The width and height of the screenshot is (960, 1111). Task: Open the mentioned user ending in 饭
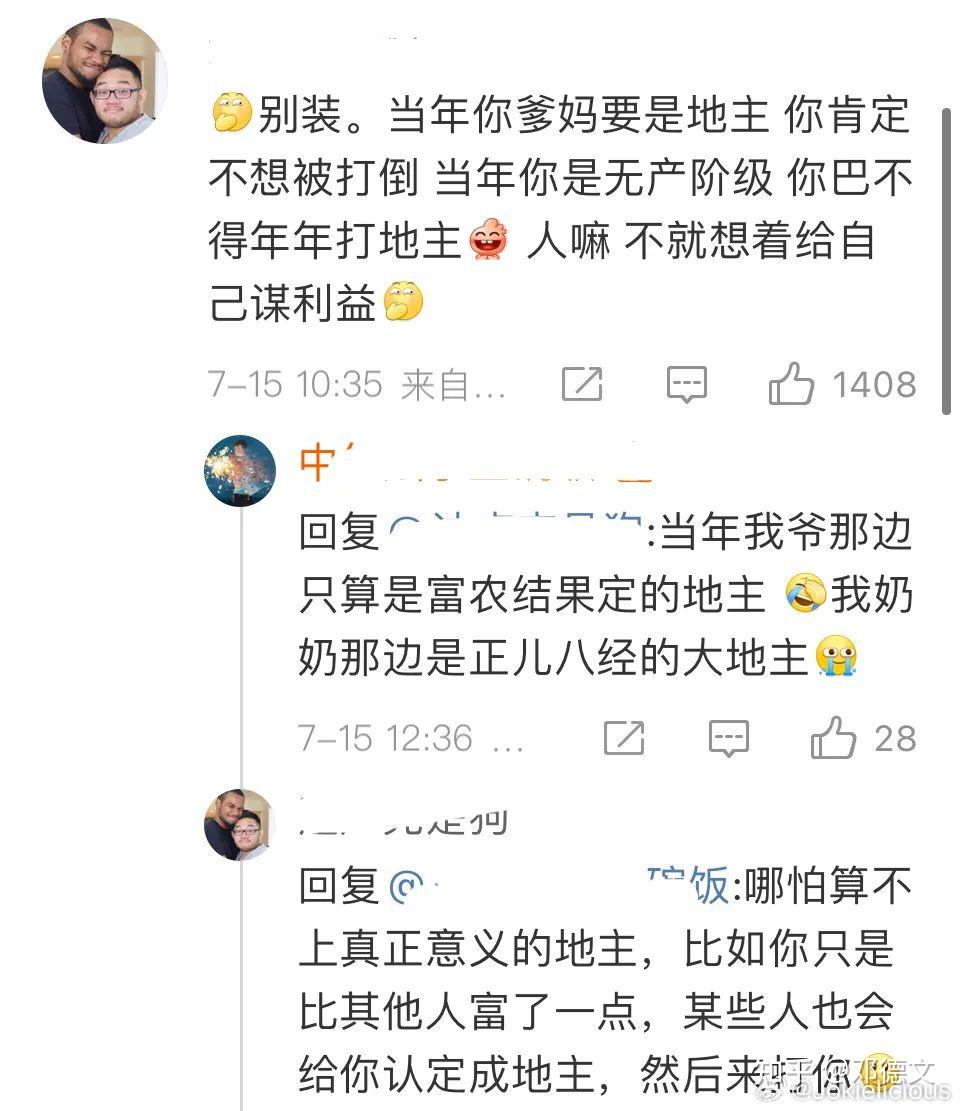pos(560,886)
